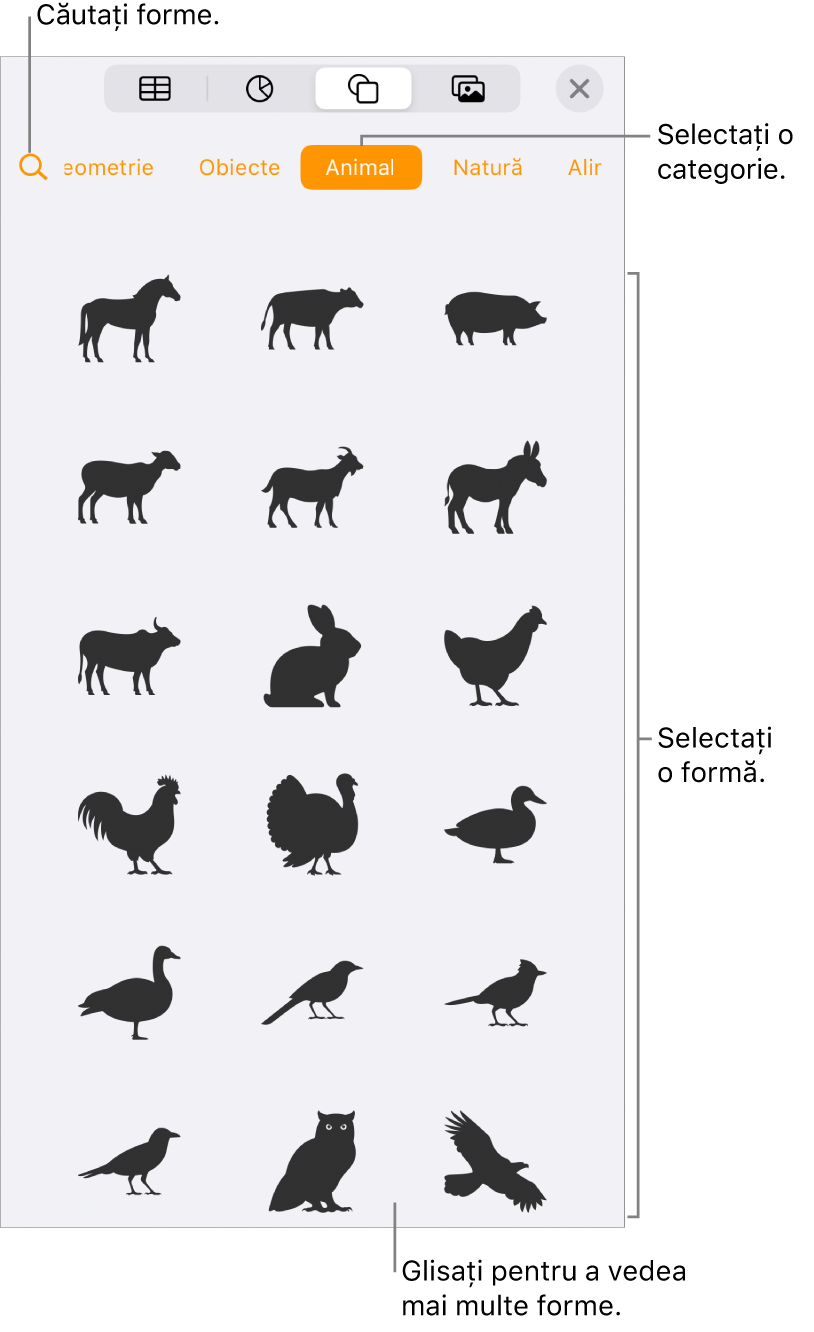The image size is (814, 1332).
Task: Open the shape search magnifier
Action: 33,168
